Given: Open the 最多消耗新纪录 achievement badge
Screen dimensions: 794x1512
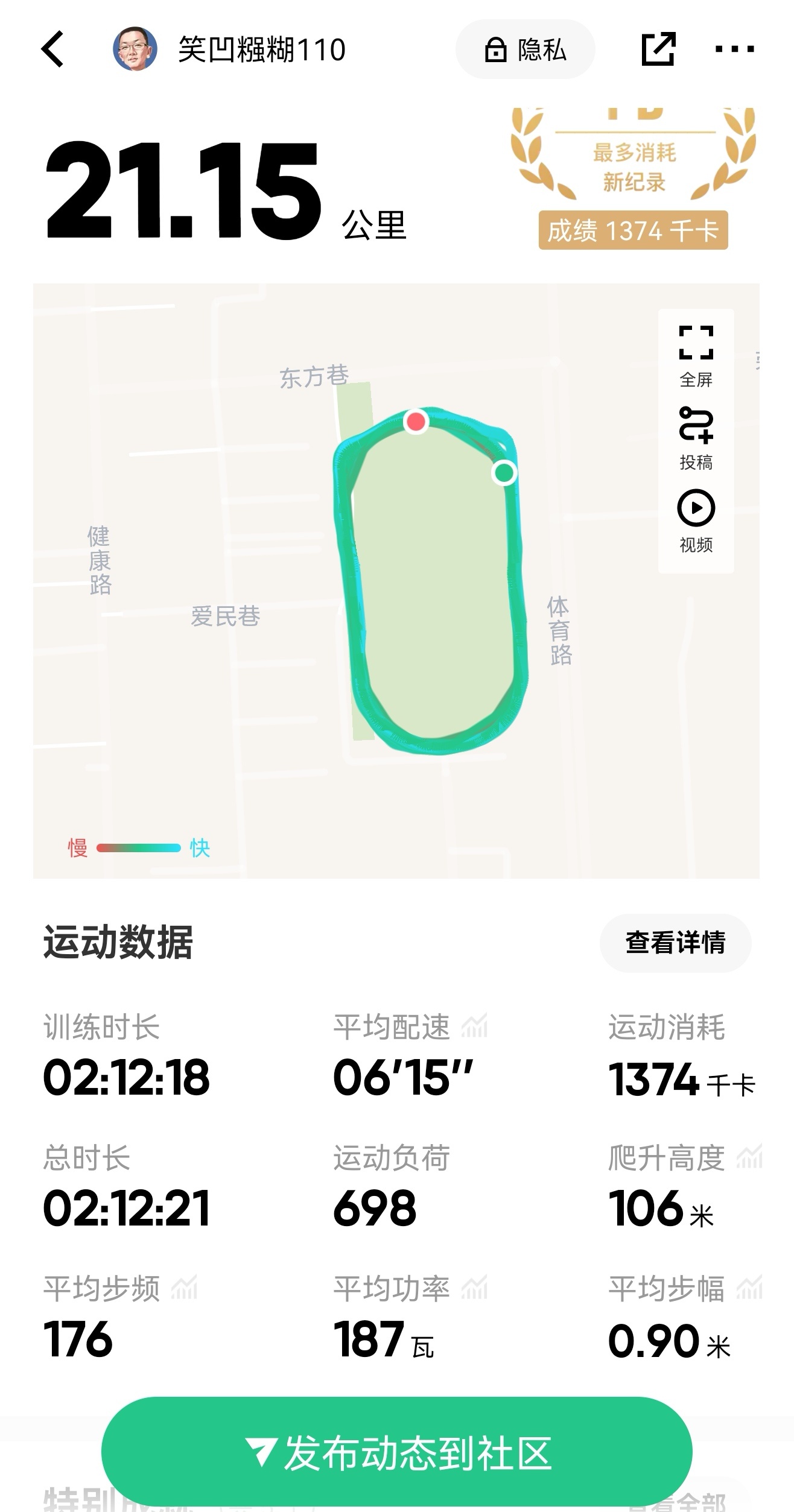Looking at the screenshot, I should [x=633, y=178].
